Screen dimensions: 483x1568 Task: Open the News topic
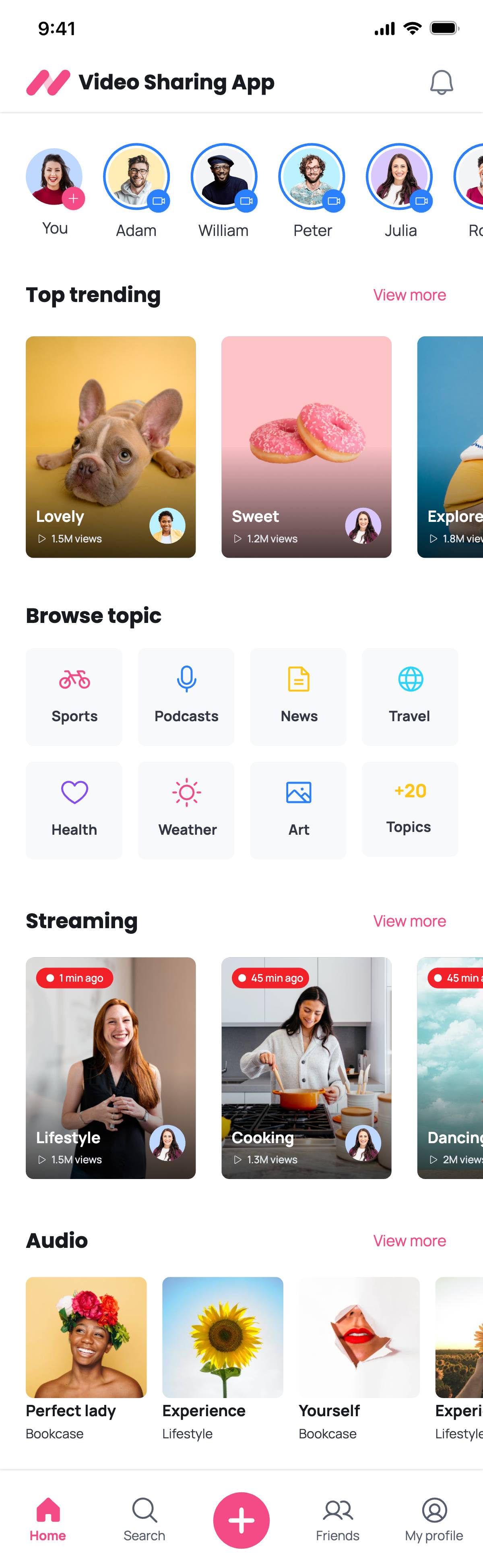pos(298,696)
